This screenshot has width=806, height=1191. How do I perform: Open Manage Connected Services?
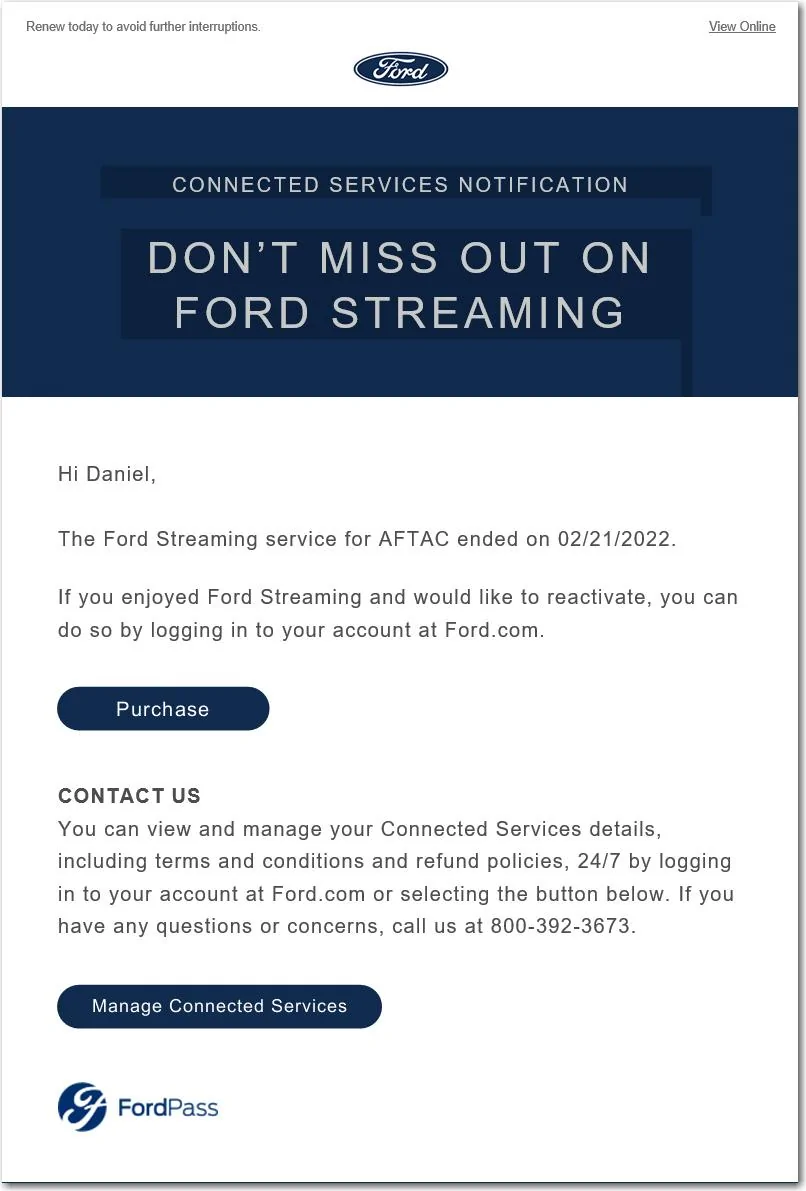pos(219,1006)
